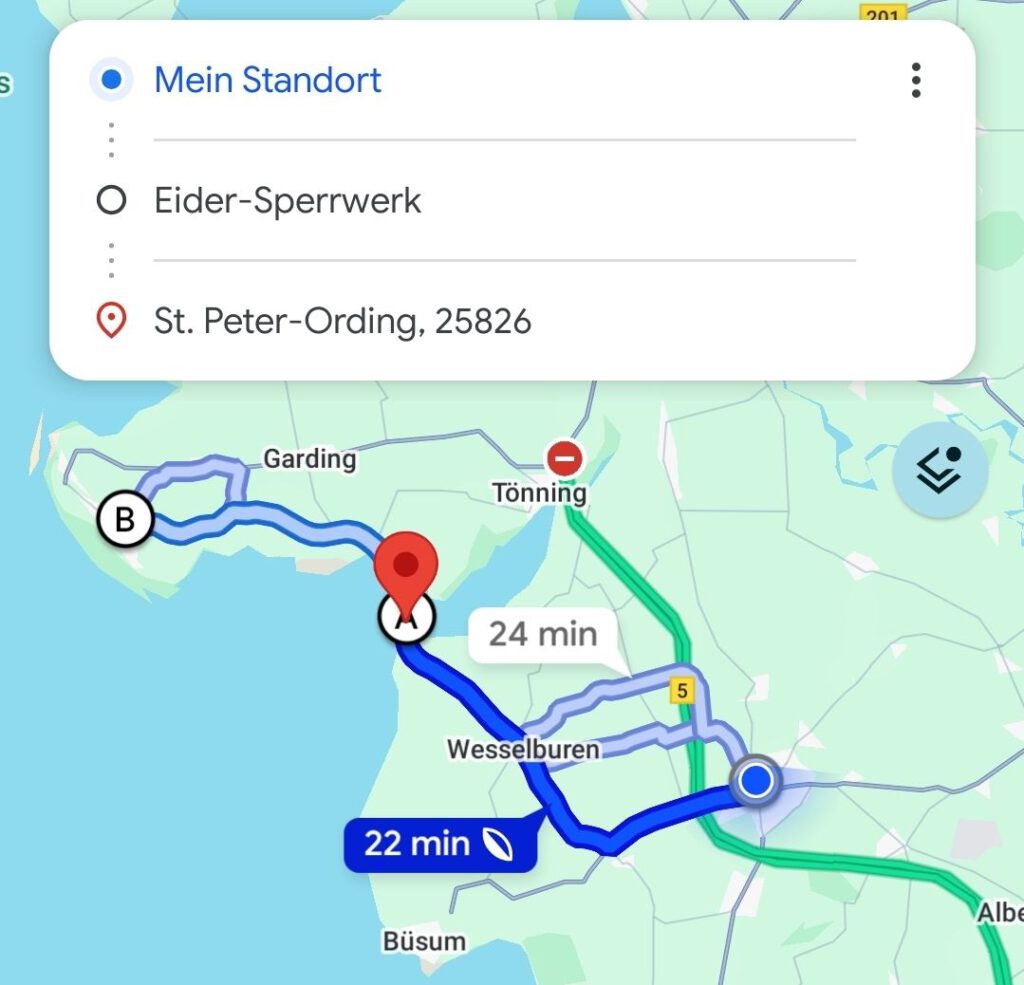Tap the road closure icon near Tönning

coord(565,460)
